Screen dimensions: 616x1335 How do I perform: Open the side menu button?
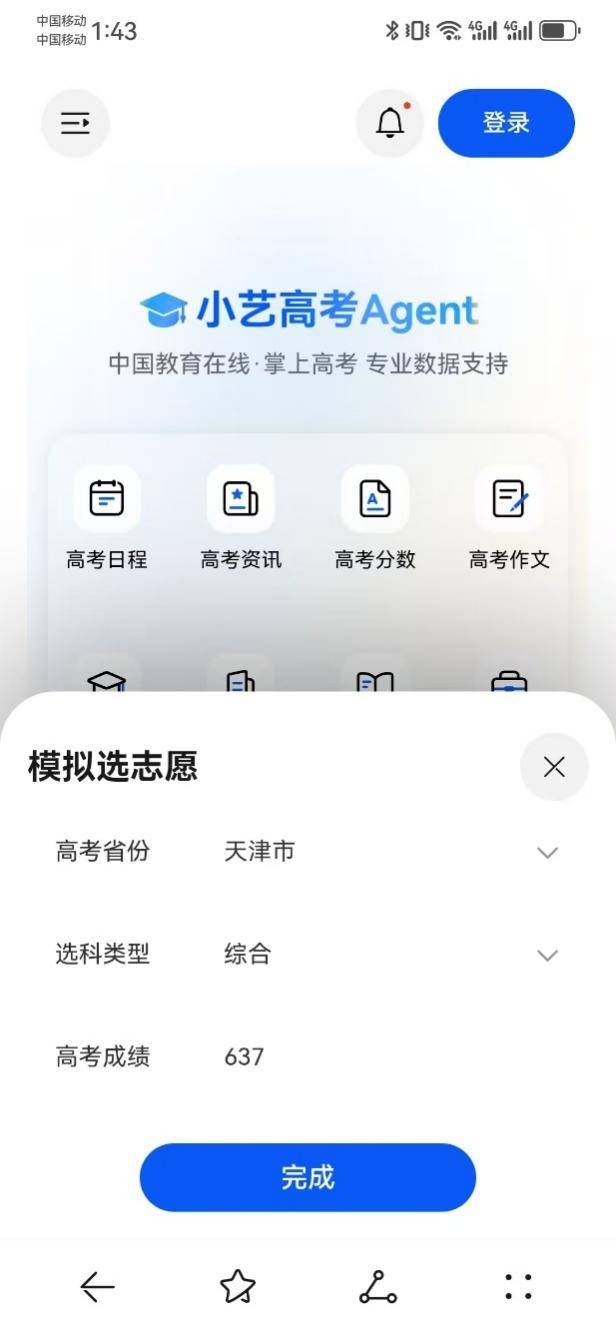coord(75,124)
